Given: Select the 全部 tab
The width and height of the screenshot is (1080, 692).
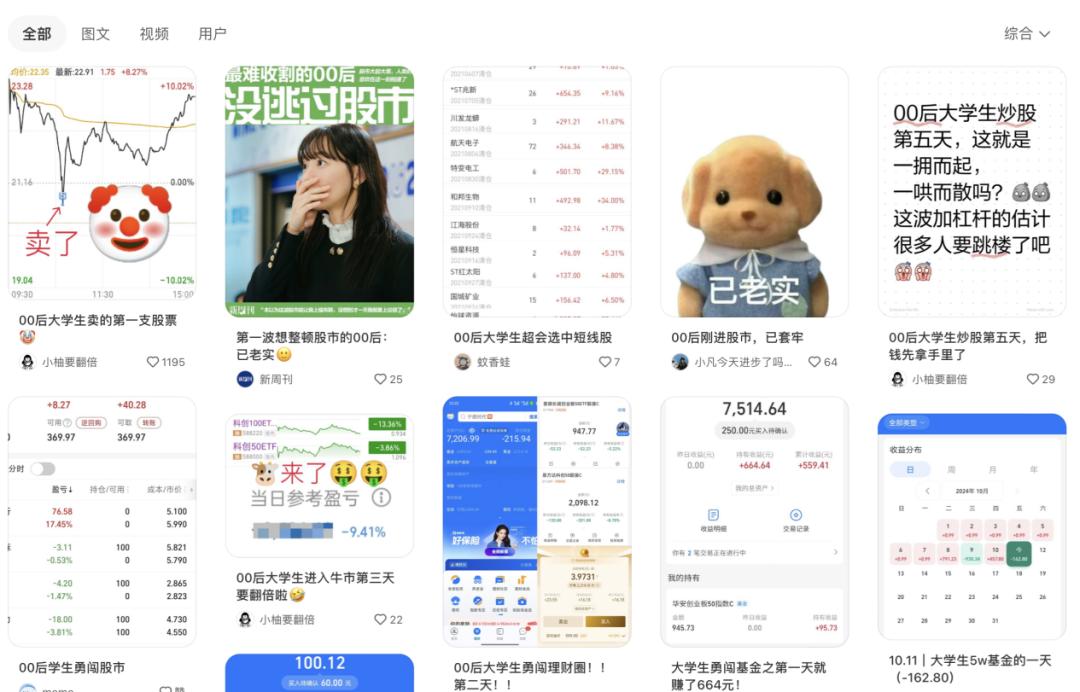Looking at the screenshot, I should [37, 33].
